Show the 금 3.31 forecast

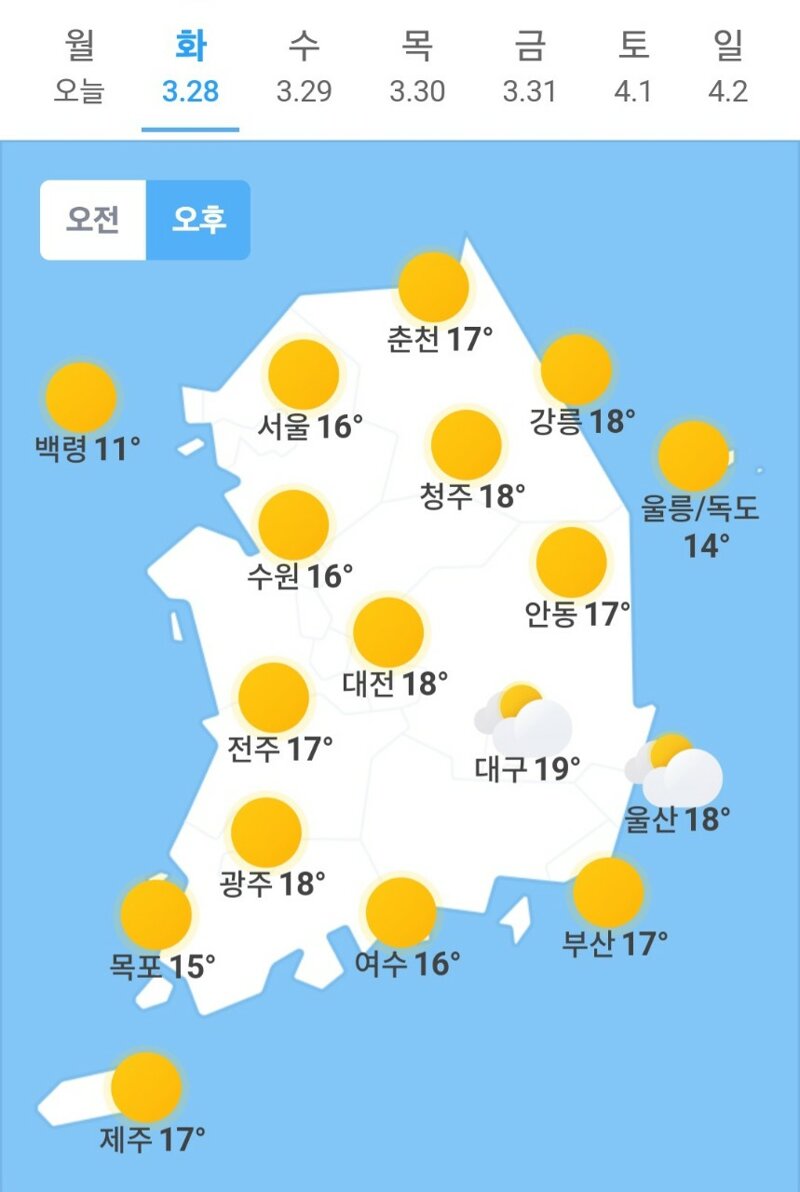tap(530, 68)
